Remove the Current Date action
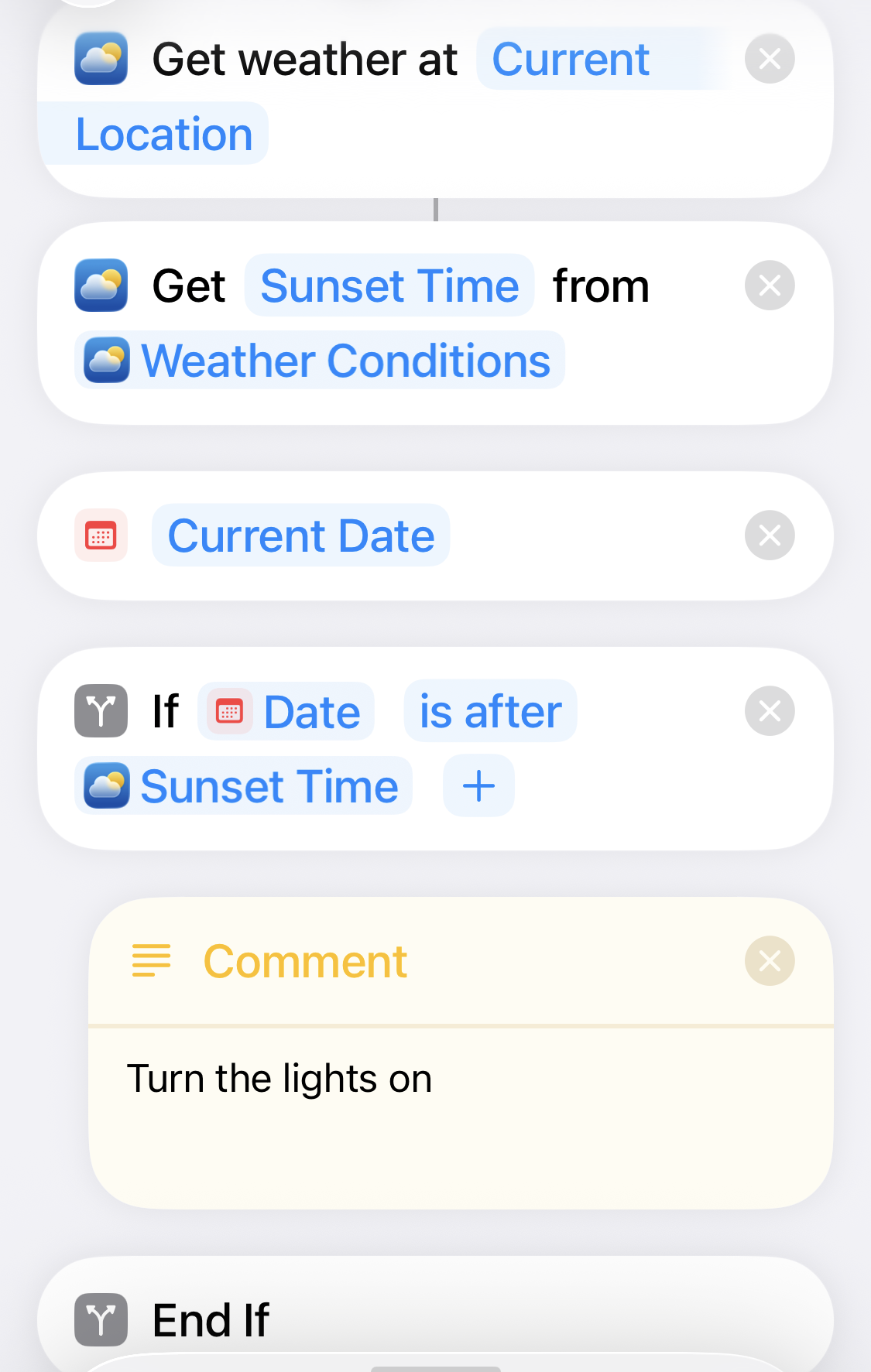The width and height of the screenshot is (871, 1372). pos(770,535)
